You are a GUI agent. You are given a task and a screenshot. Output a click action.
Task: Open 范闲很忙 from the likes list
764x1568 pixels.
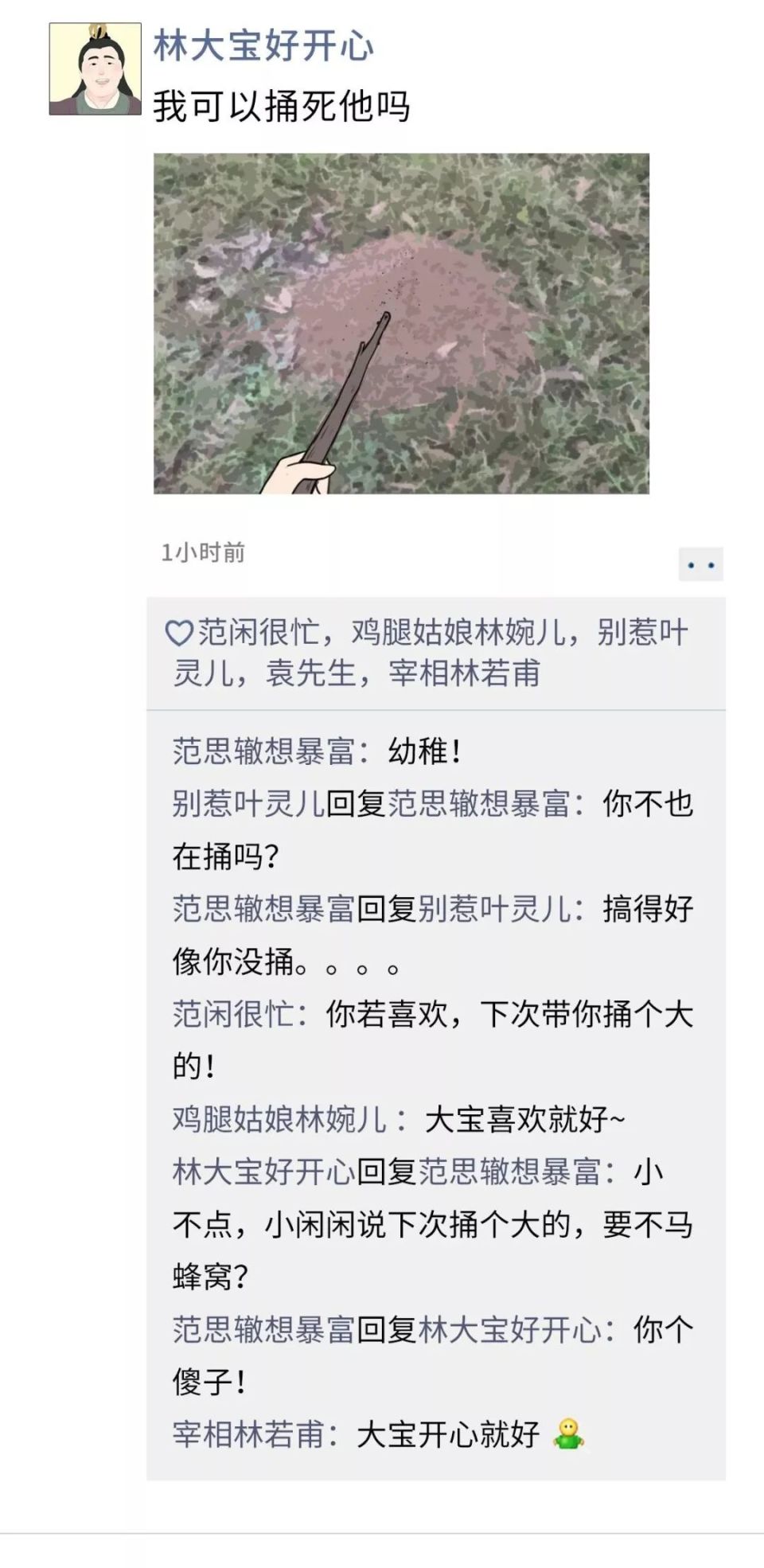pyautogui.click(x=258, y=634)
